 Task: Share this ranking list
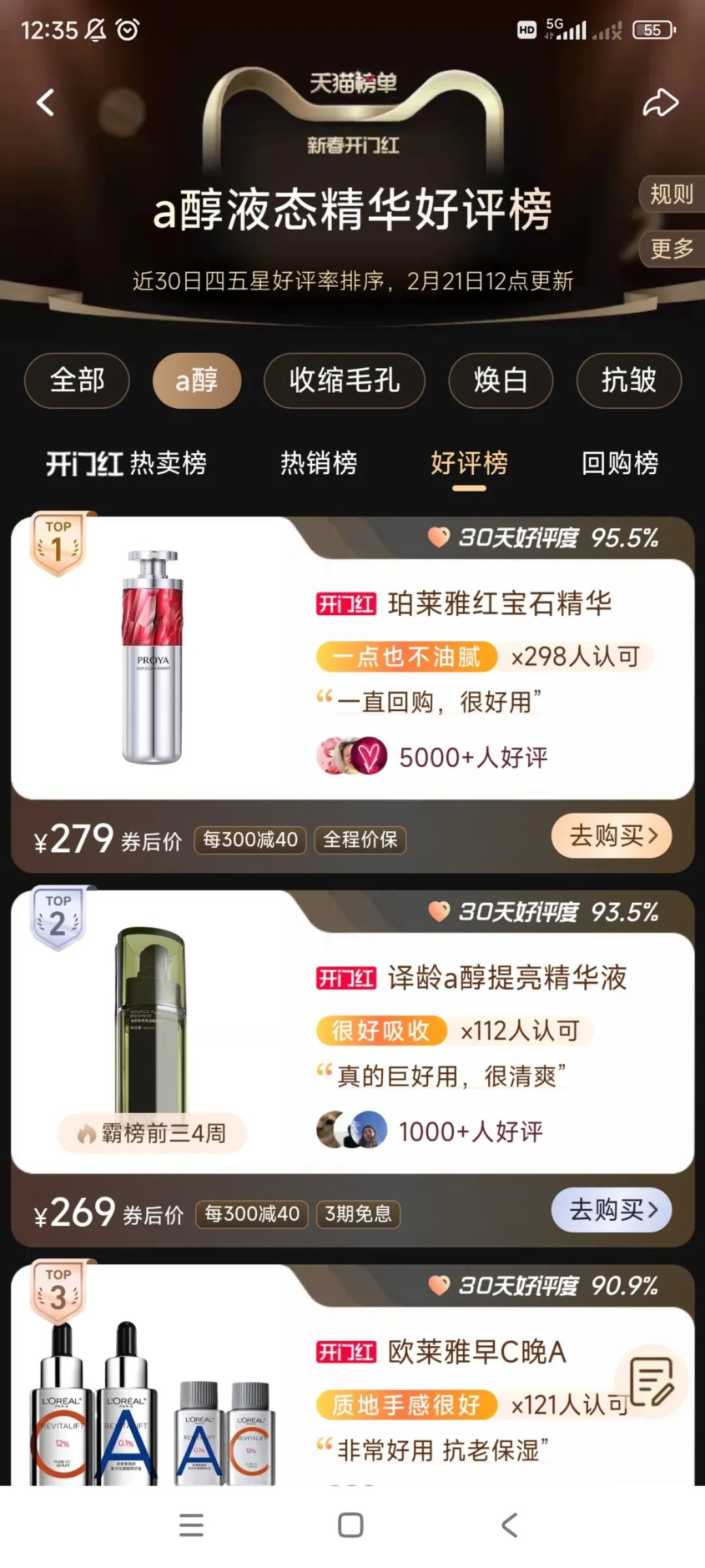[x=660, y=103]
